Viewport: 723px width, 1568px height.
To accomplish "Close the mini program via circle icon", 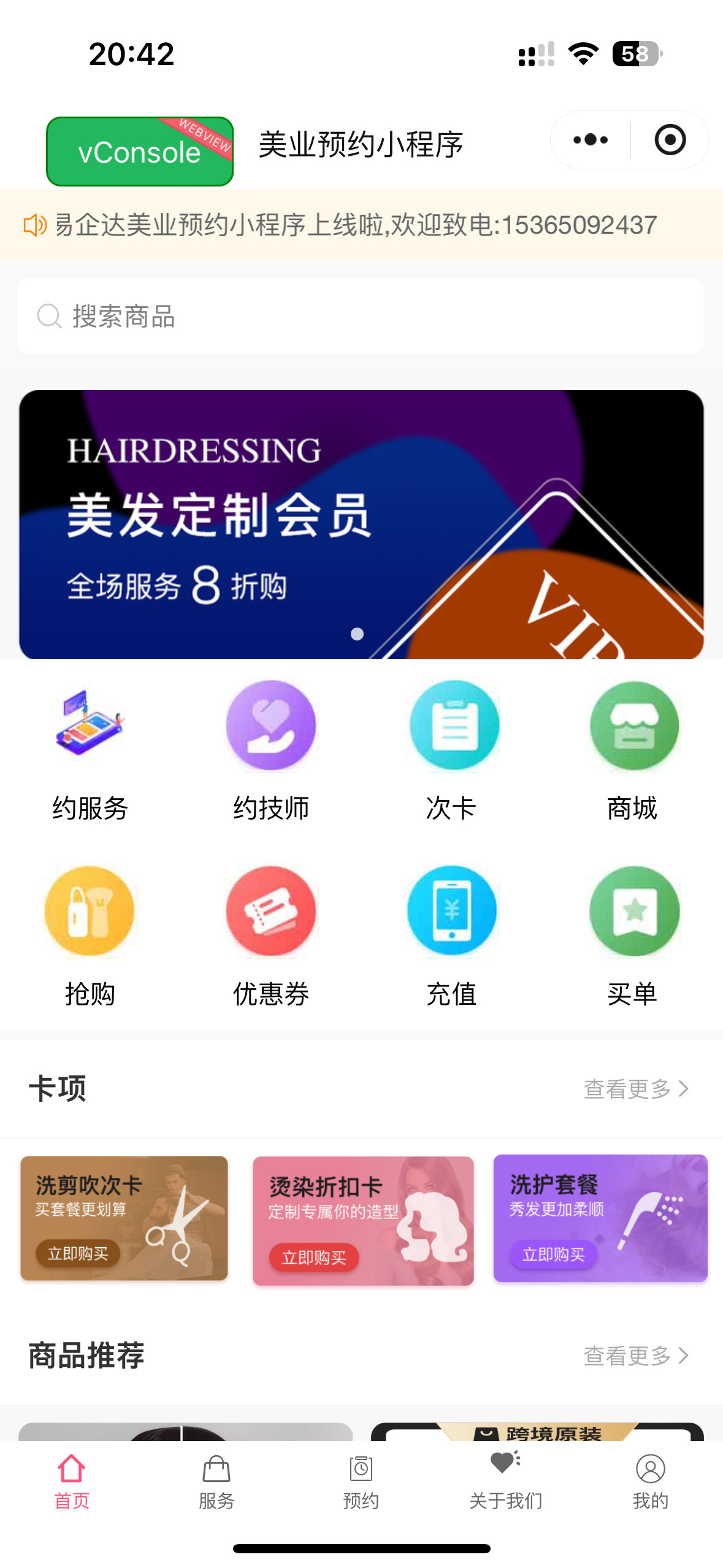I will coord(670,140).
